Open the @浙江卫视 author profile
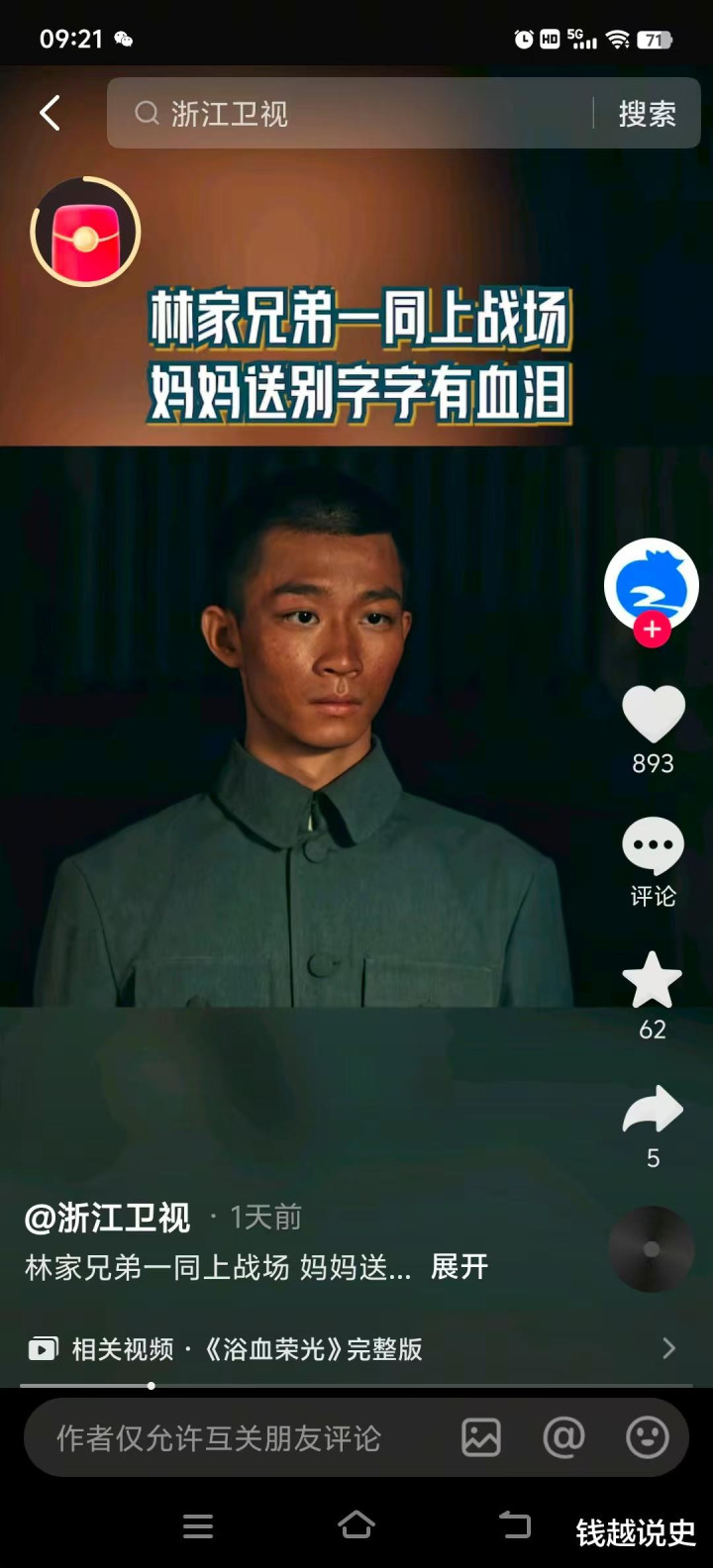This screenshot has height=1568, width=713. click(107, 1218)
